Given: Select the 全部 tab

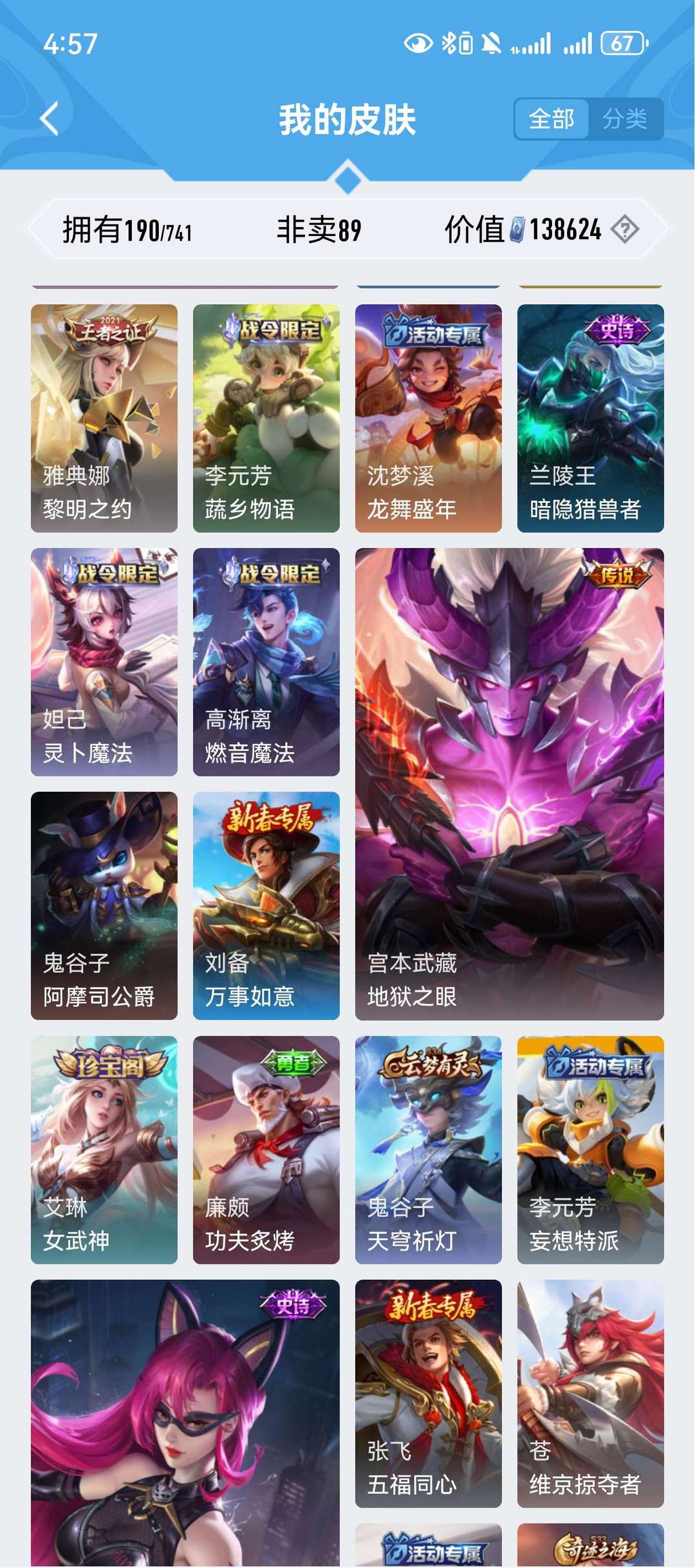Looking at the screenshot, I should point(551,119).
